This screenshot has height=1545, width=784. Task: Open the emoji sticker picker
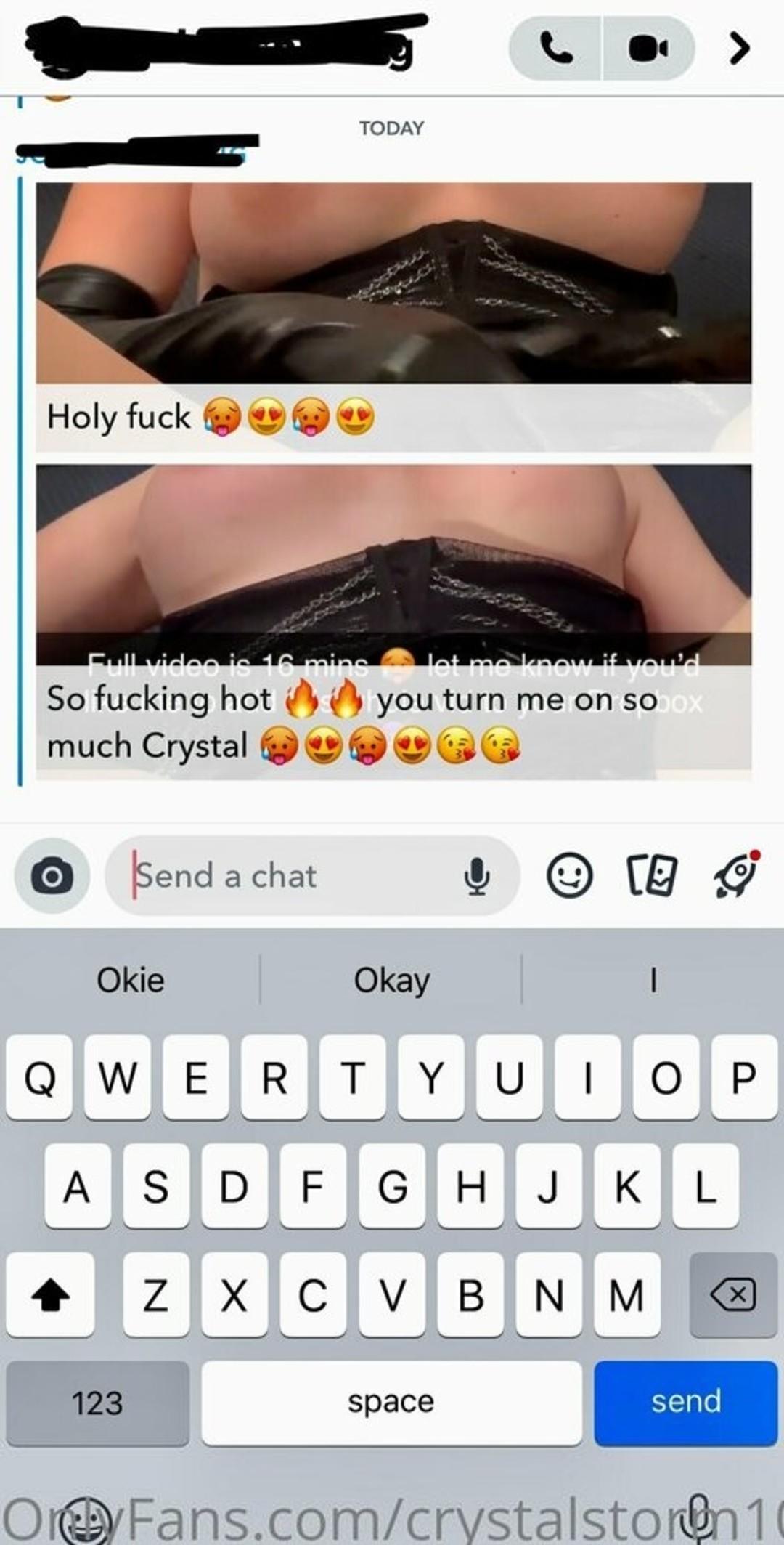570,875
